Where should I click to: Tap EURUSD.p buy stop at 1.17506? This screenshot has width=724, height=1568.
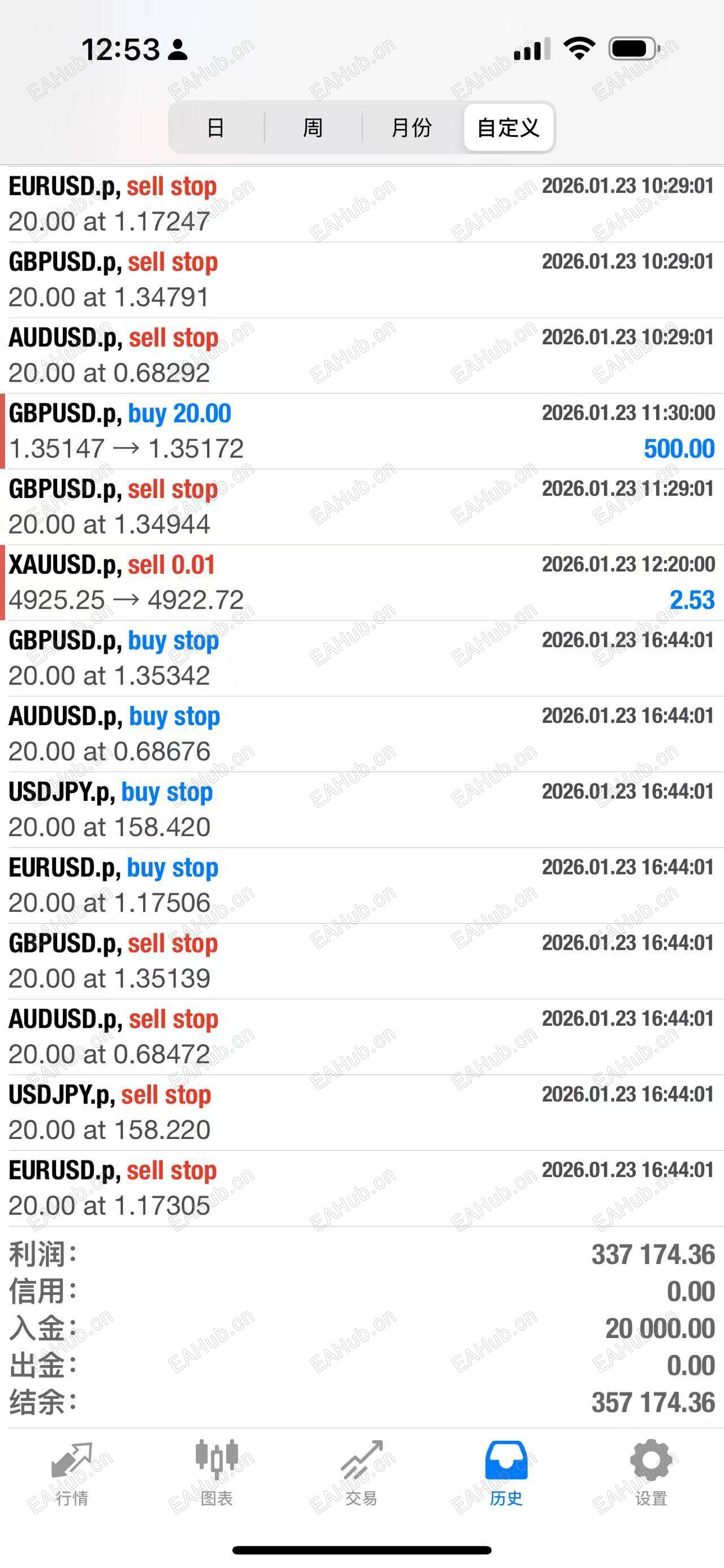(x=361, y=885)
